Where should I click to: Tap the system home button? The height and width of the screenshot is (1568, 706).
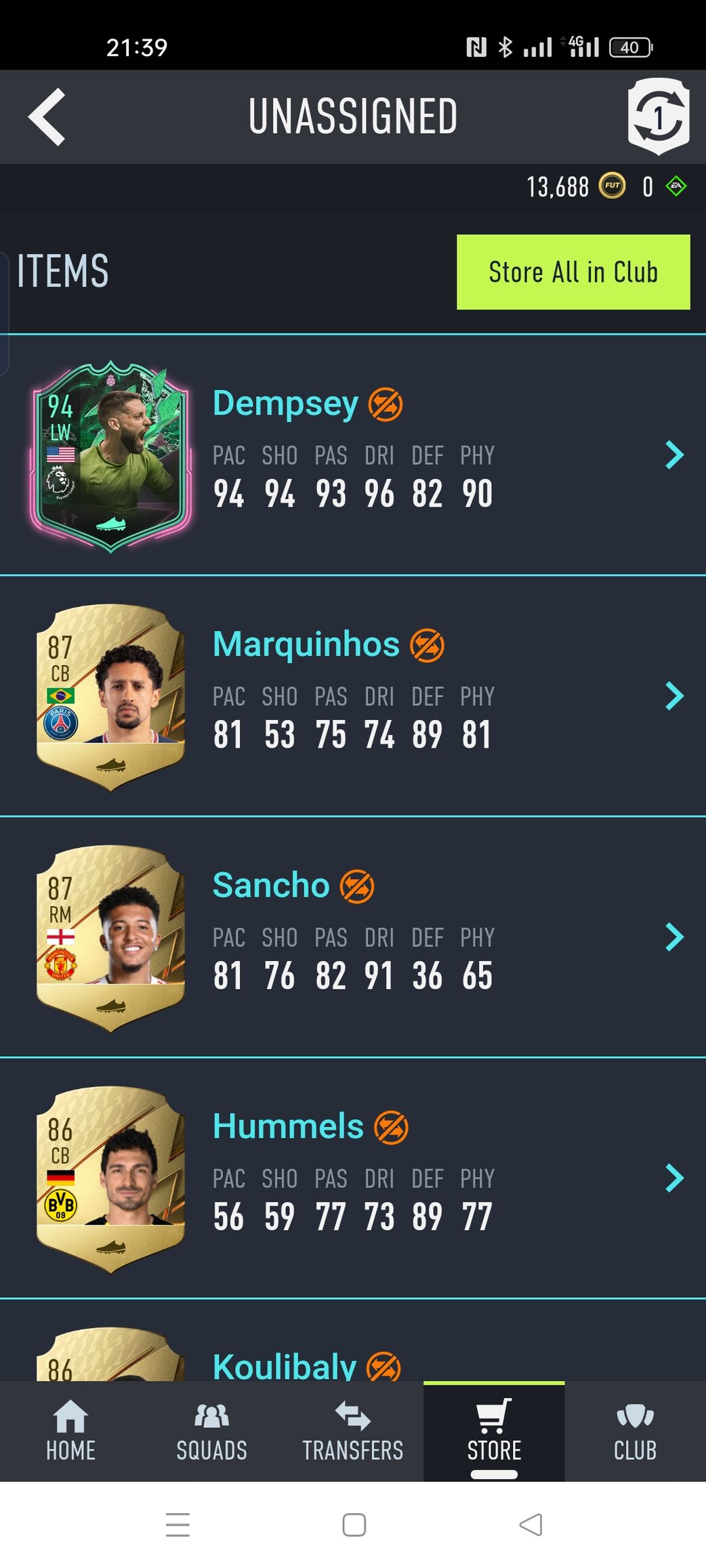(354, 1525)
